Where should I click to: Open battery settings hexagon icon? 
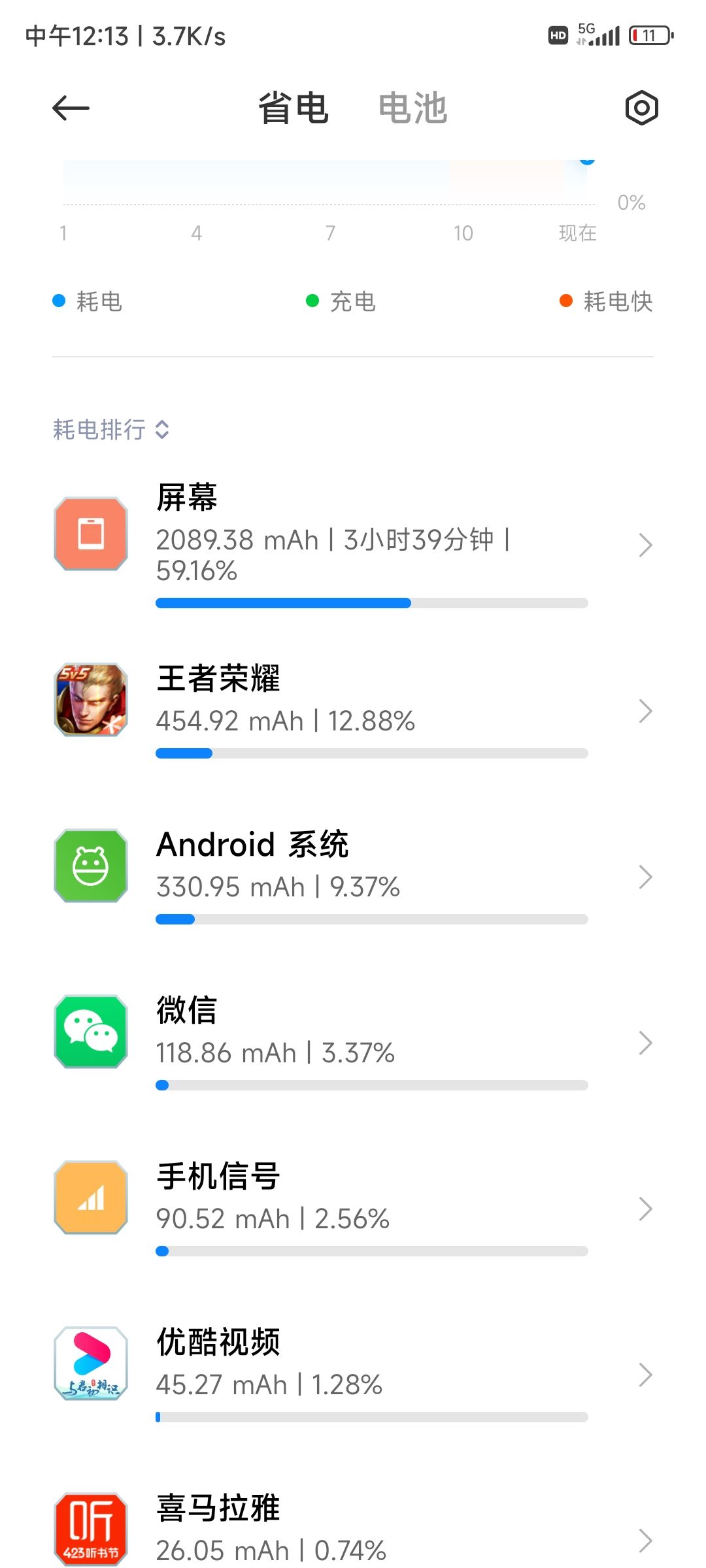tap(641, 108)
